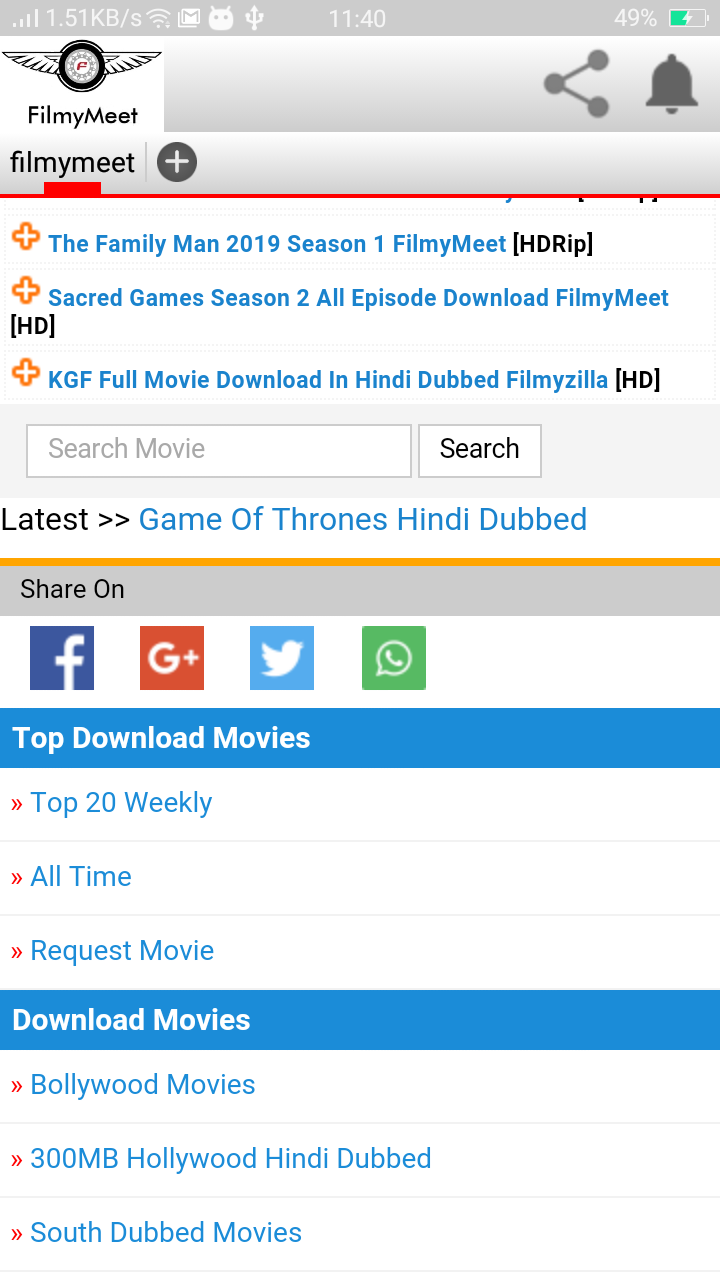Browse Bollywood Movies
The width and height of the screenshot is (720, 1280).
point(143,1085)
